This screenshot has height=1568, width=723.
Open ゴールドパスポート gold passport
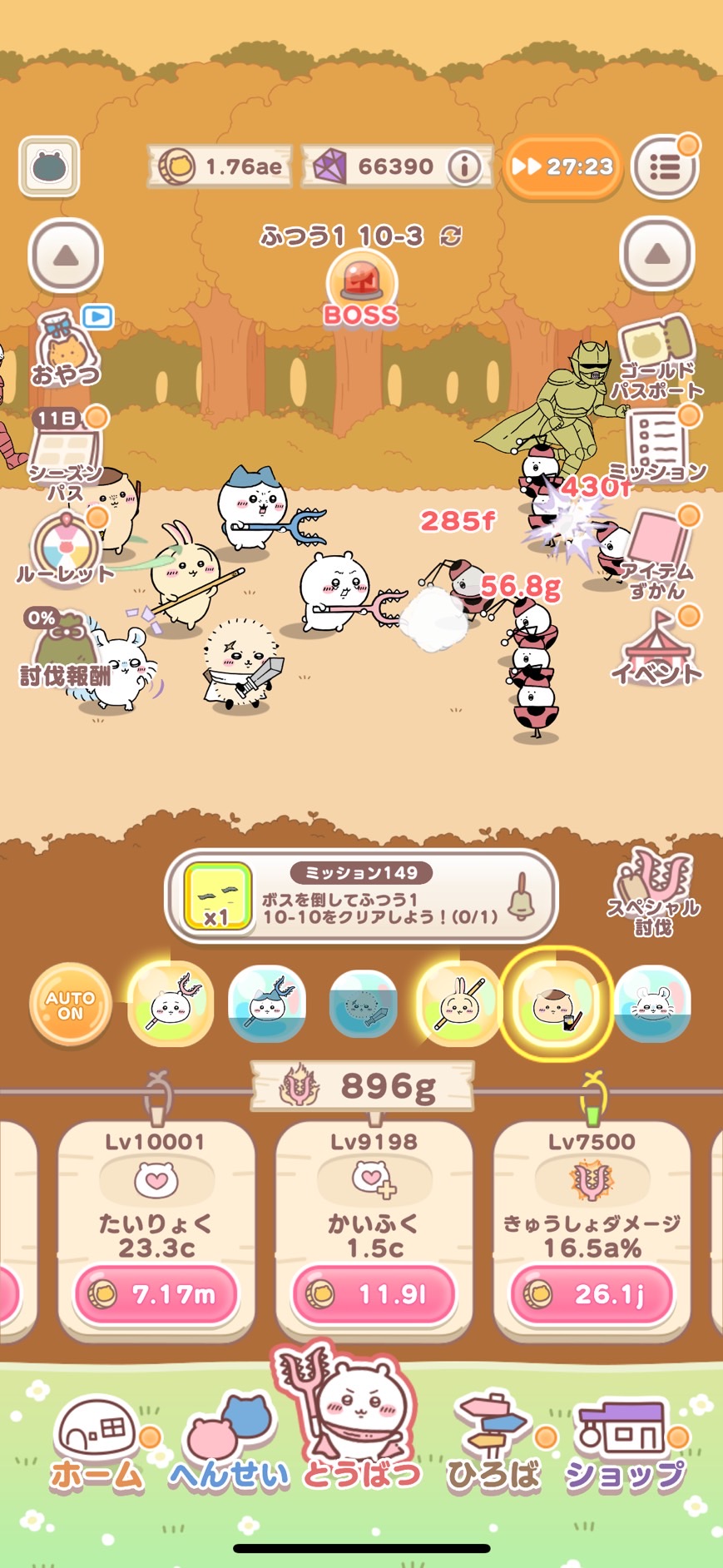coord(656,358)
